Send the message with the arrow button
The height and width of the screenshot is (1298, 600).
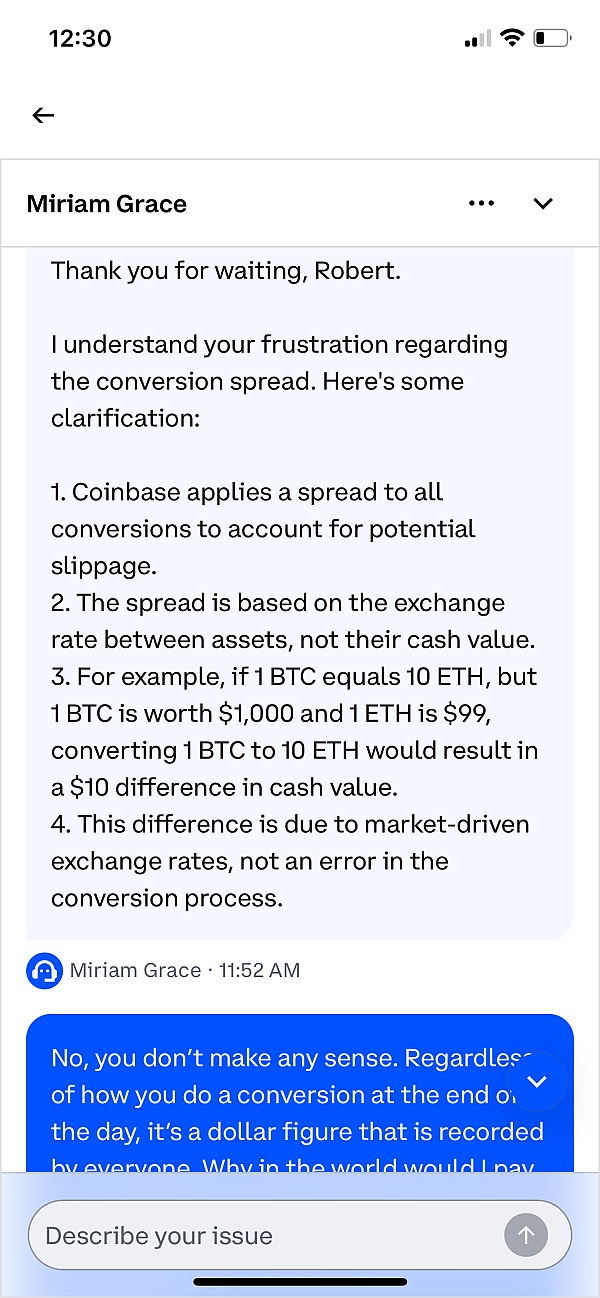click(526, 1235)
